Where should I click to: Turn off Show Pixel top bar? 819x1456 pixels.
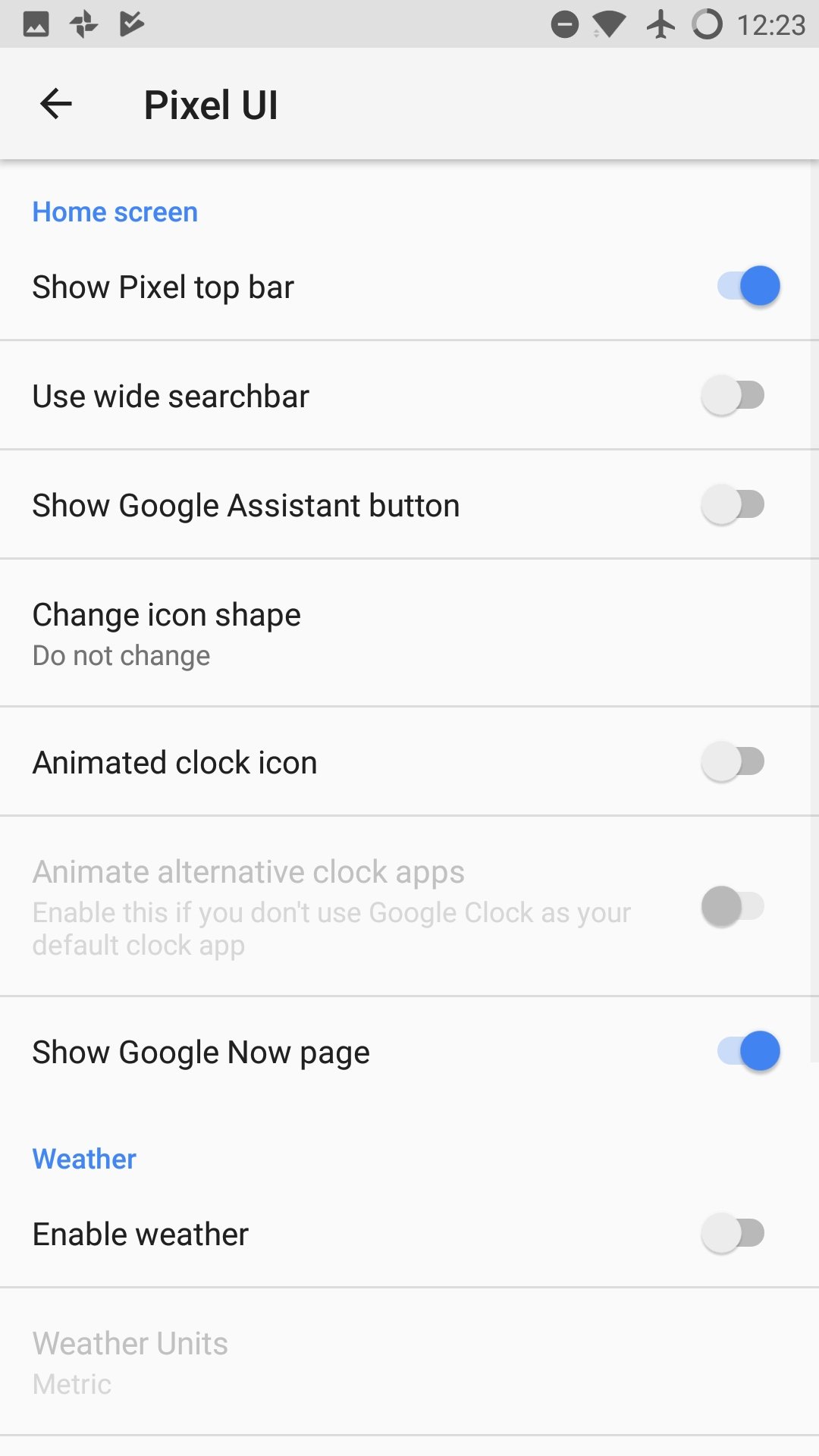[748, 286]
